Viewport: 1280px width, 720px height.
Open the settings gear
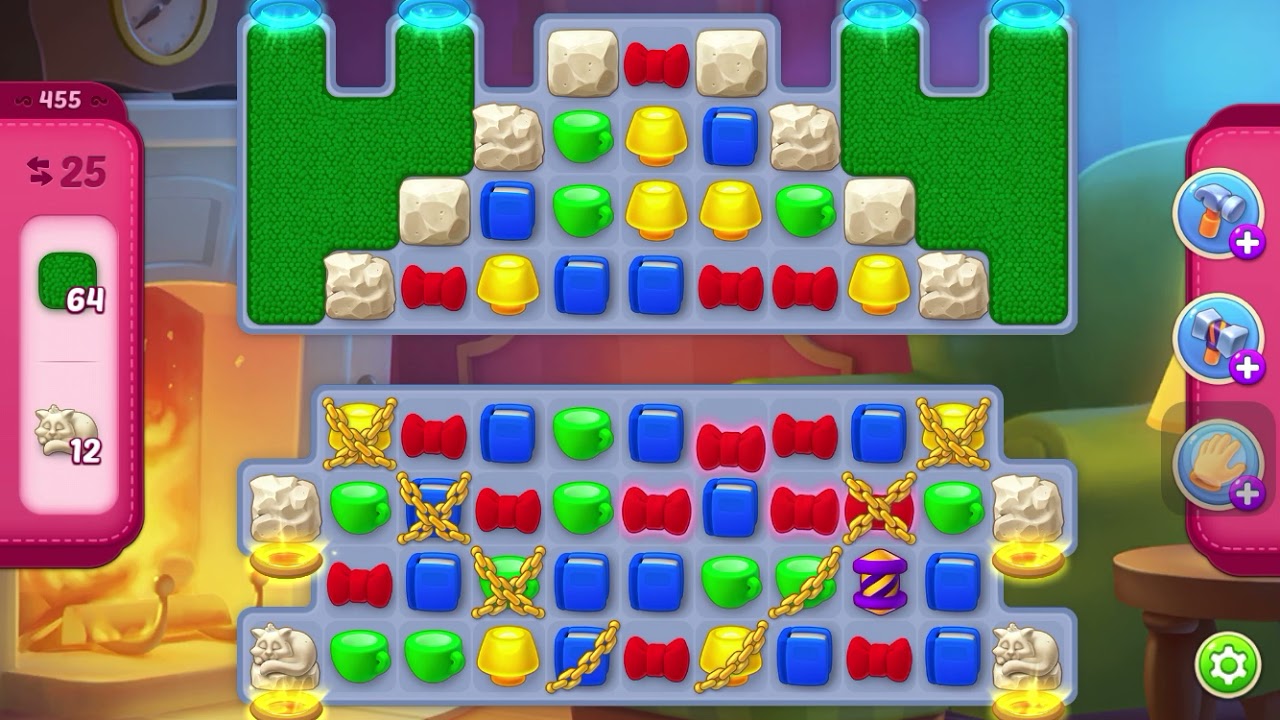click(x=1227, y=665)
